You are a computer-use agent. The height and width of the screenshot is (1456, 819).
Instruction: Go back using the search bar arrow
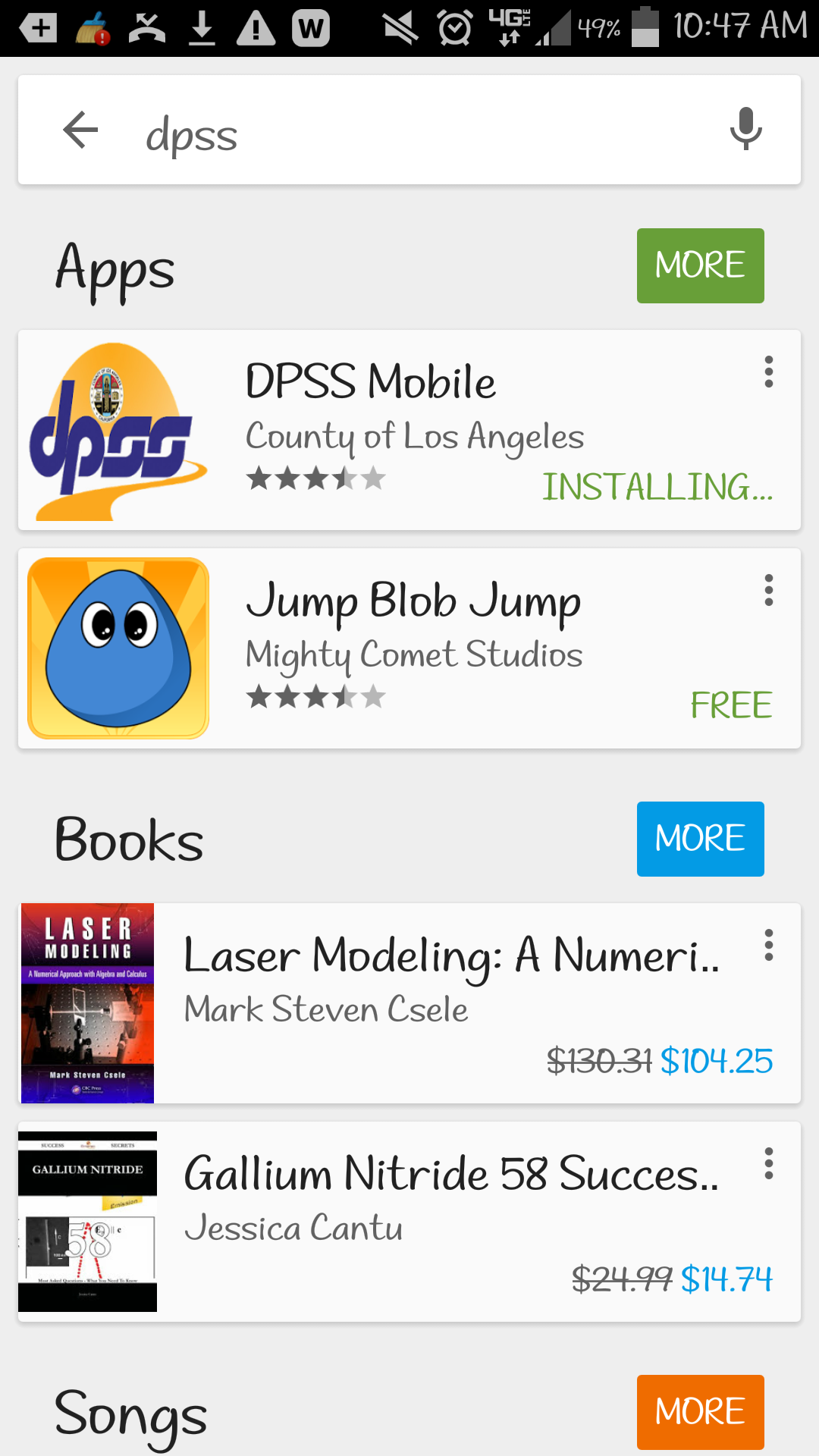tap(81, 130)
